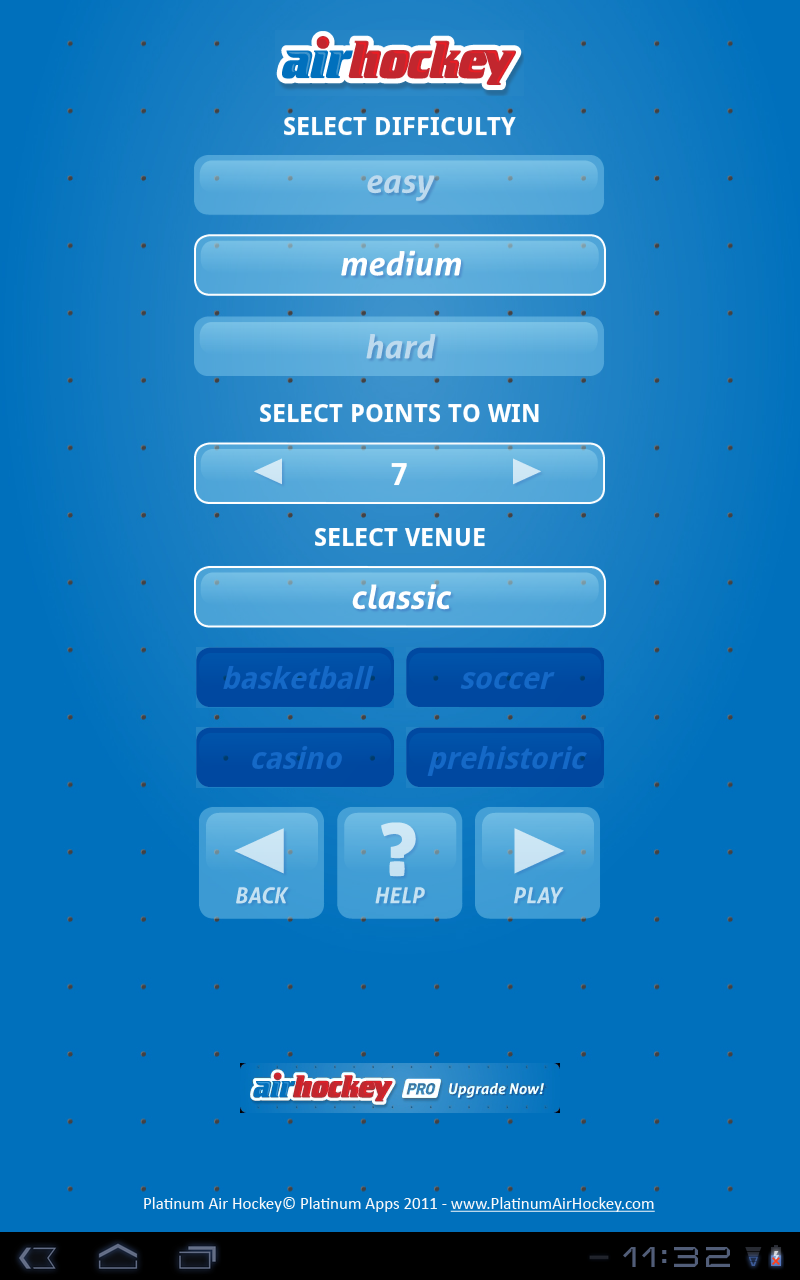This screenshot has width=800, height=1280.
Task: Open recent apps from navigation bar
Action: pyautogui.click(x=197, y=1256)
